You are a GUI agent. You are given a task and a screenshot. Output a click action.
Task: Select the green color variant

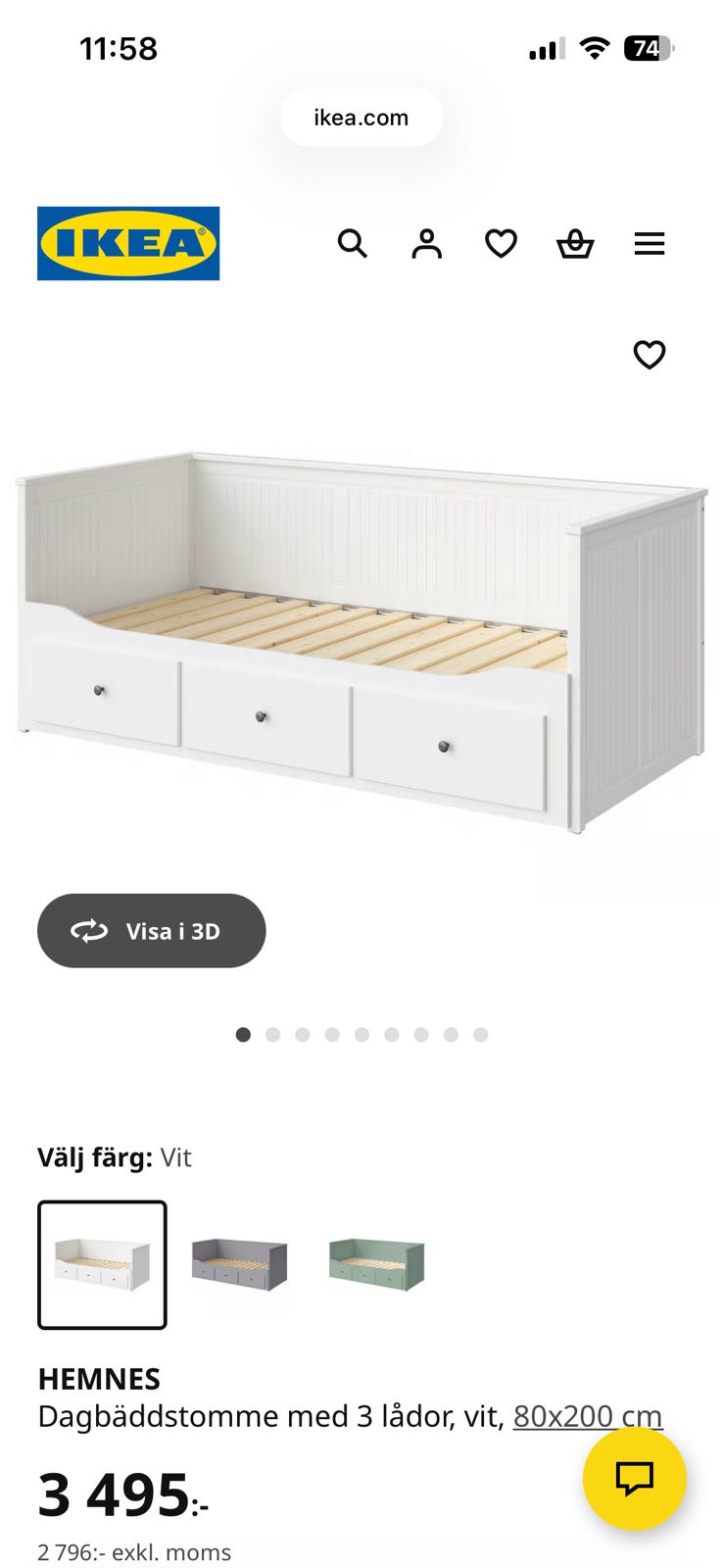point(376,1263)
